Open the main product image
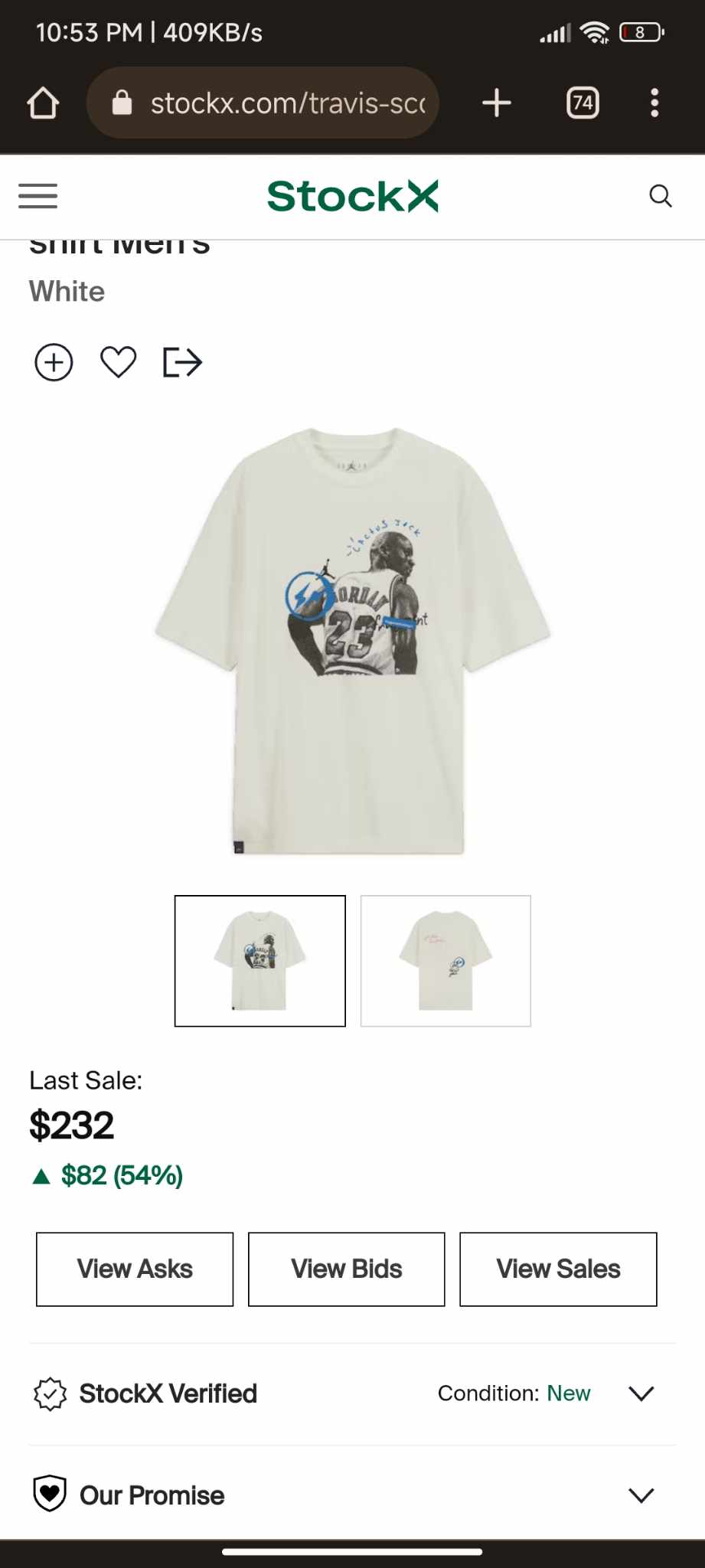 point(352,640)
